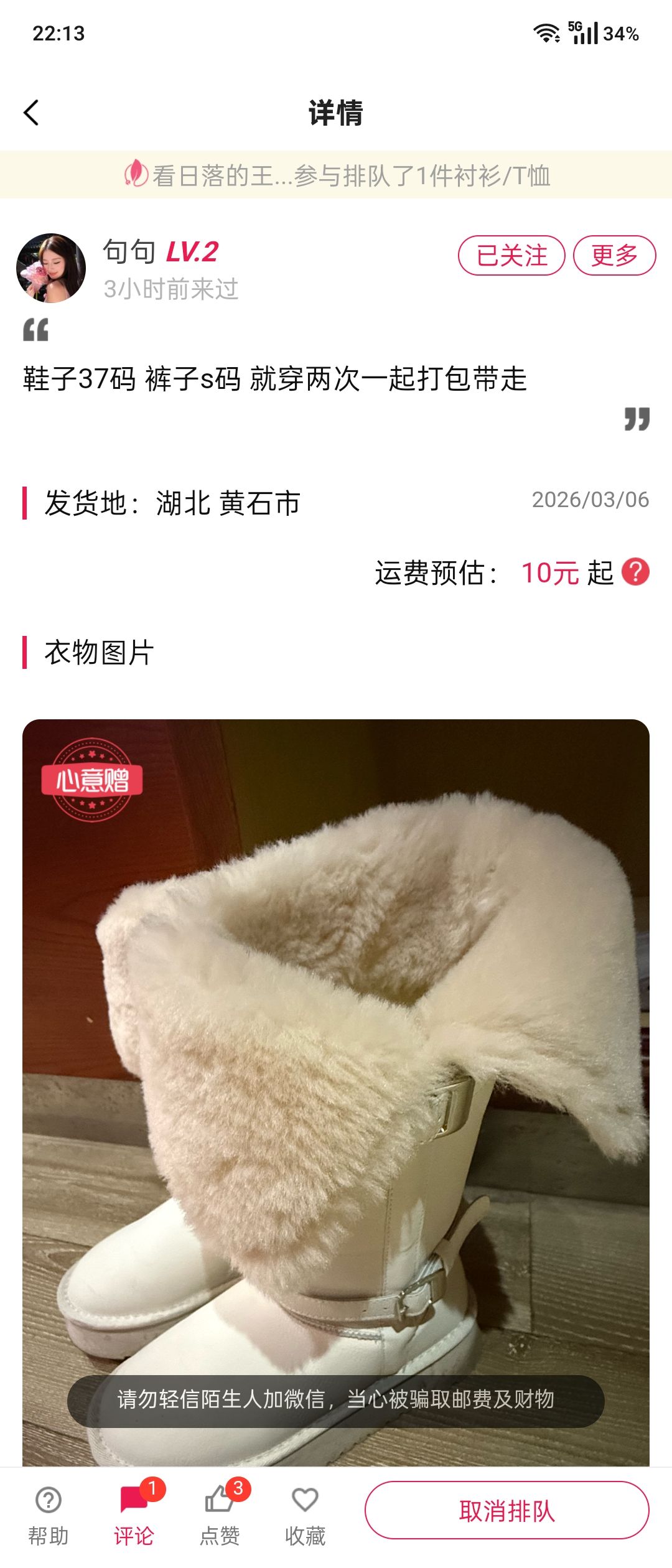
Task: Open the 看日落的王 queue notice banner
Action: point(336,175)
